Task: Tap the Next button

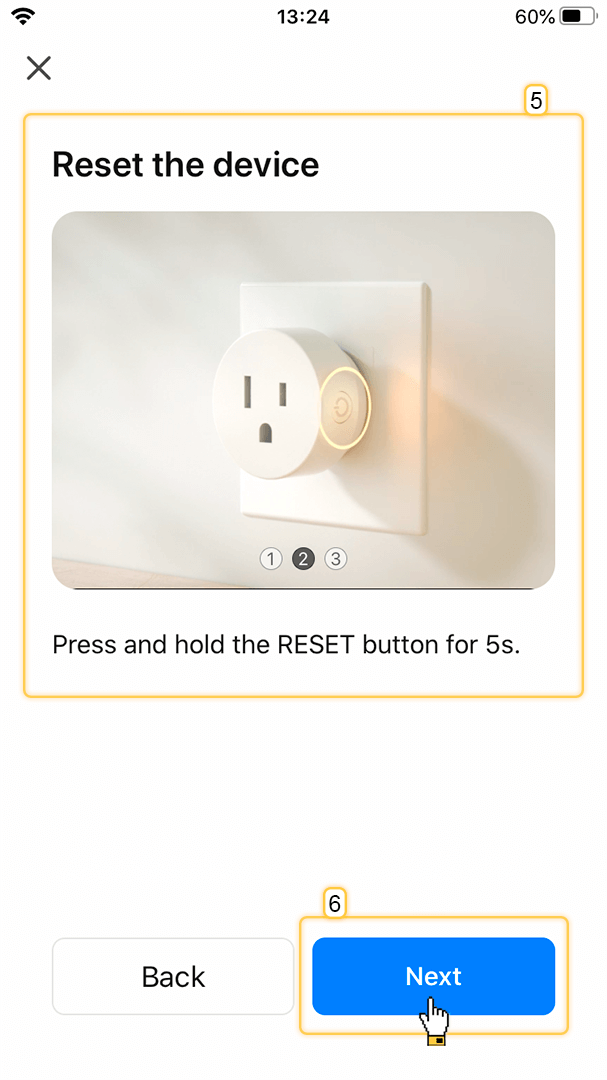Action: pos(433,976)
